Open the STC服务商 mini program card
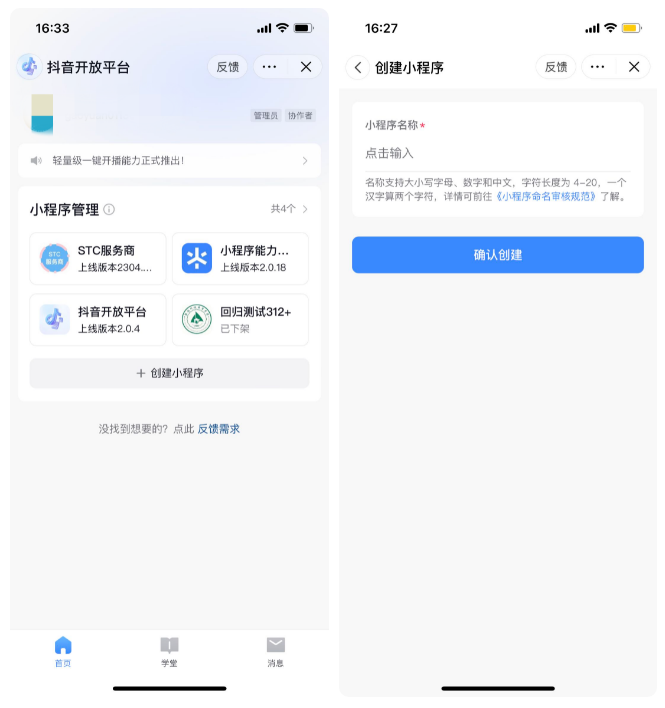Image resolution: width=665 pixels, height=708 pixels. (x=98, y=258)
